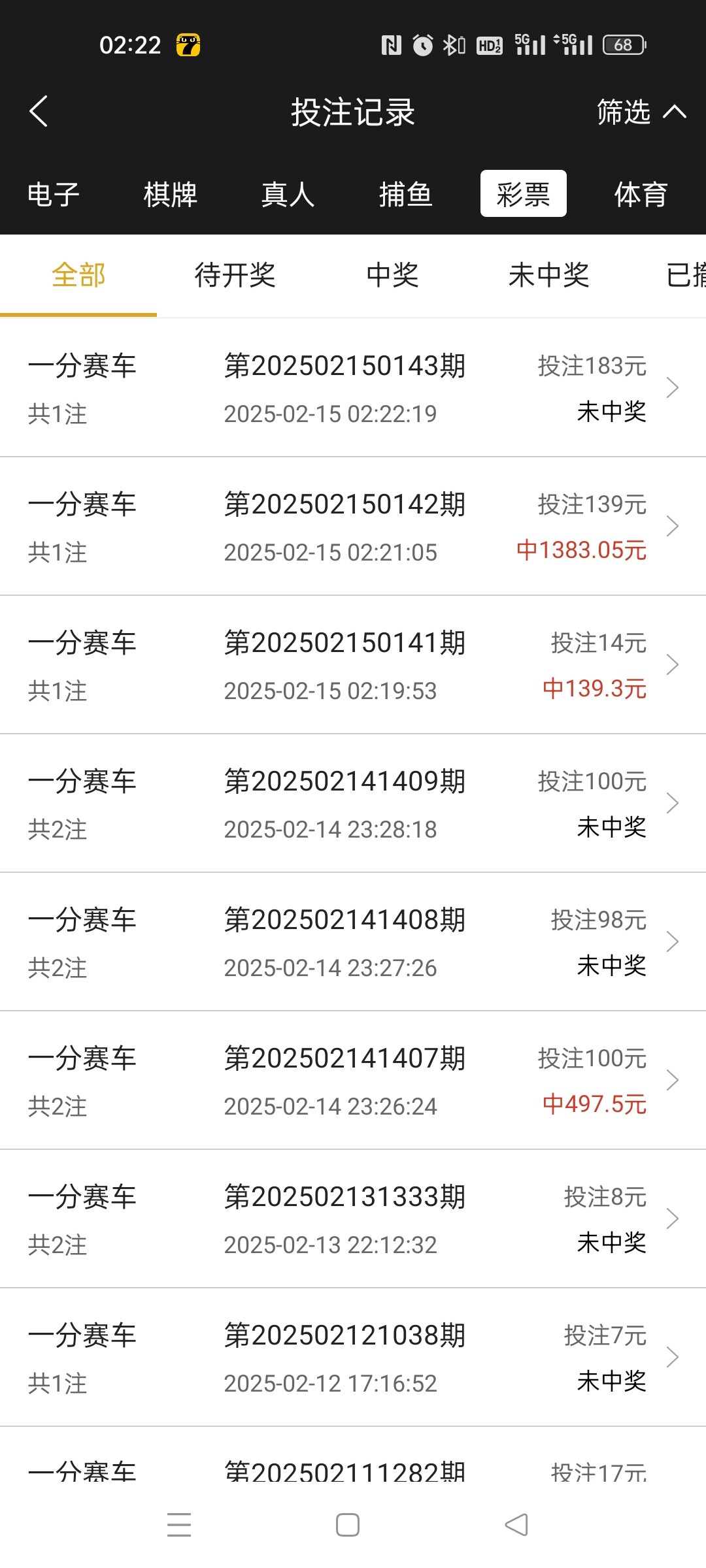The height and width of the screenshot is (1568, 706).
Task: Filter records by 中奖 status
Action: pos(392,275)
